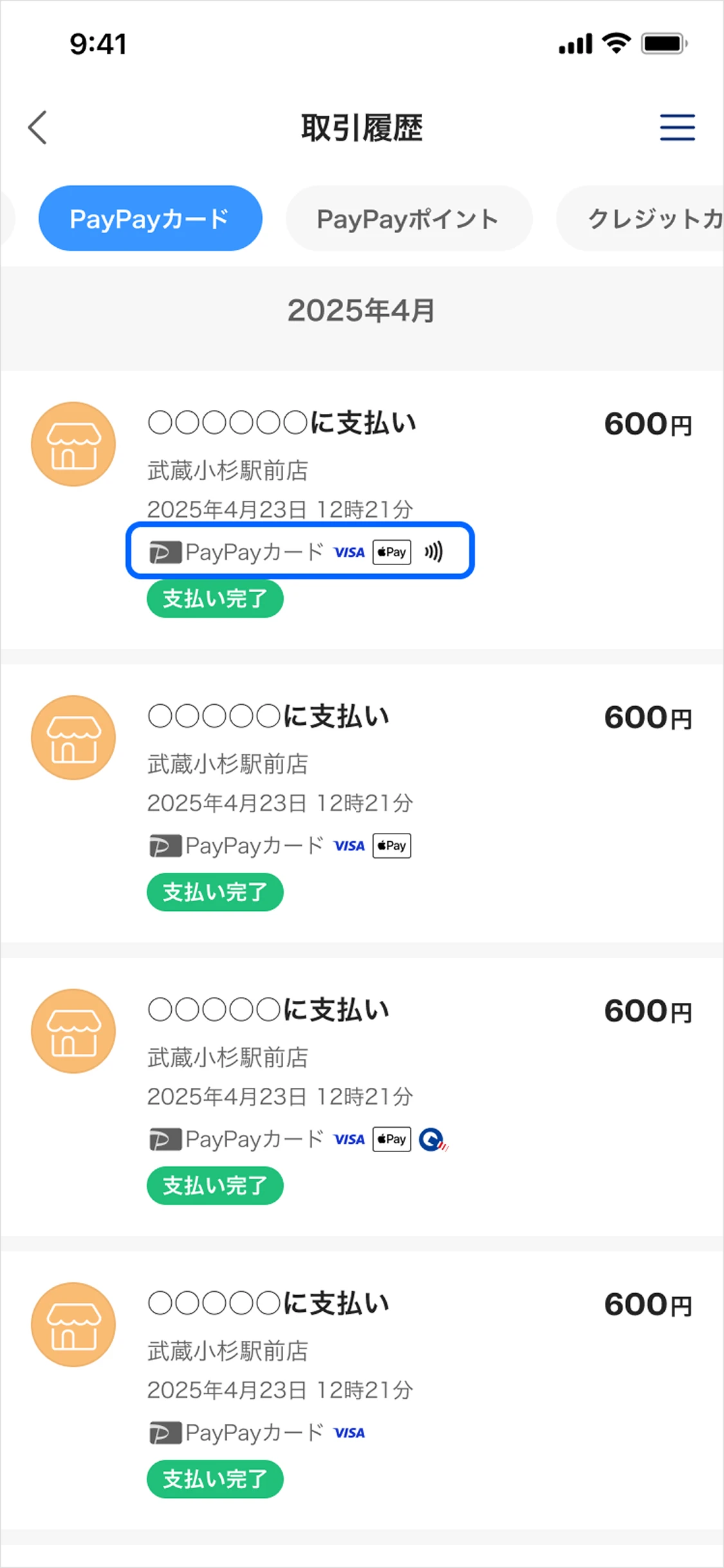The image size is (724, 1568).
Task: Select the VISA icon on the first transaction
Action: 349,552
